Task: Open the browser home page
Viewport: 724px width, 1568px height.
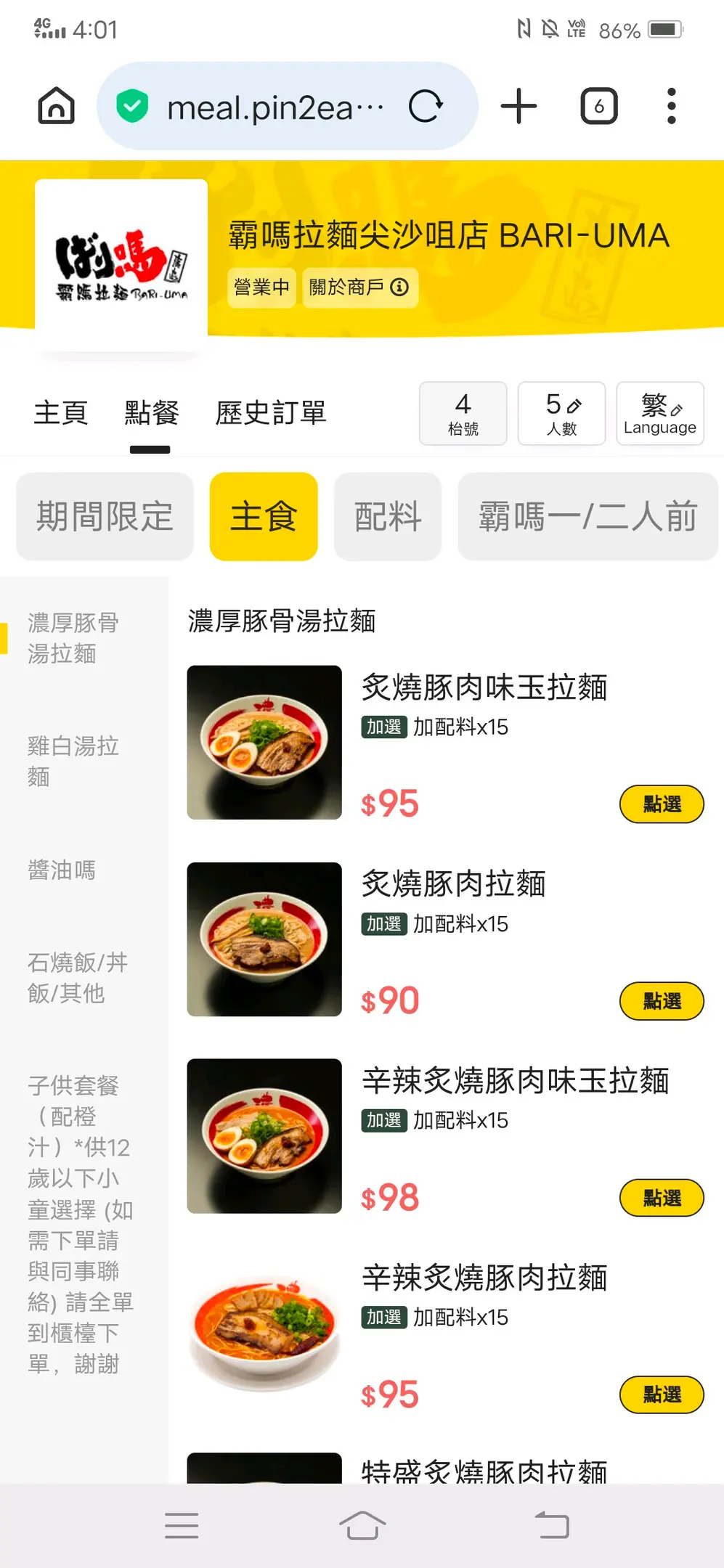Action: click(x=57, y=106)
